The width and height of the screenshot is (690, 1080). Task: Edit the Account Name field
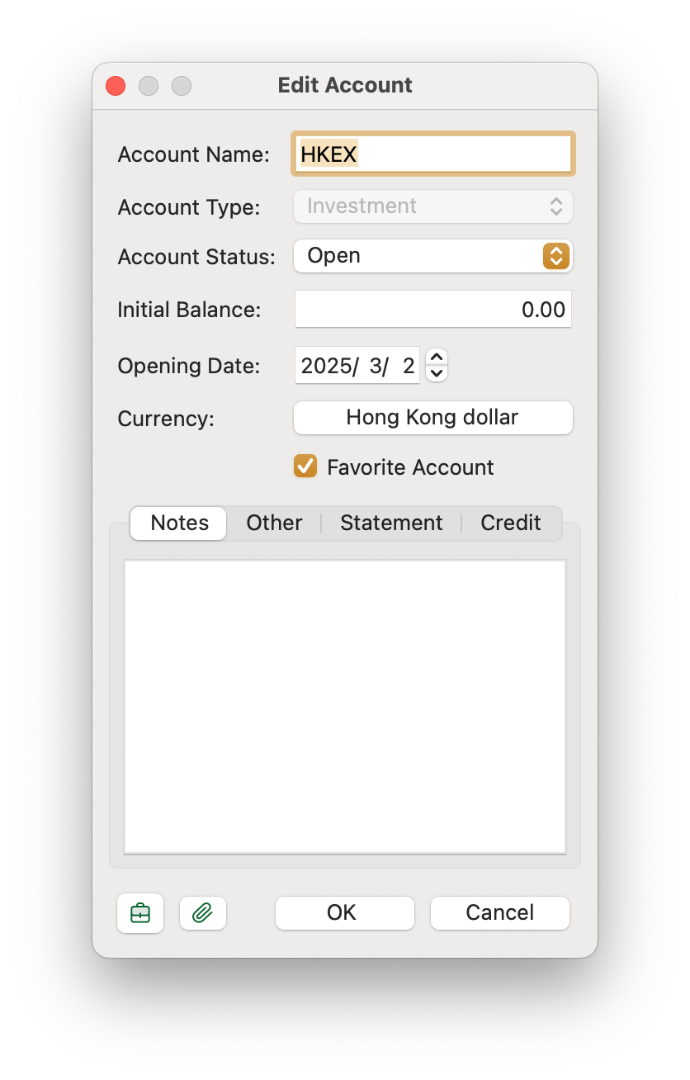pyautogui.click(x=432, y=154)
